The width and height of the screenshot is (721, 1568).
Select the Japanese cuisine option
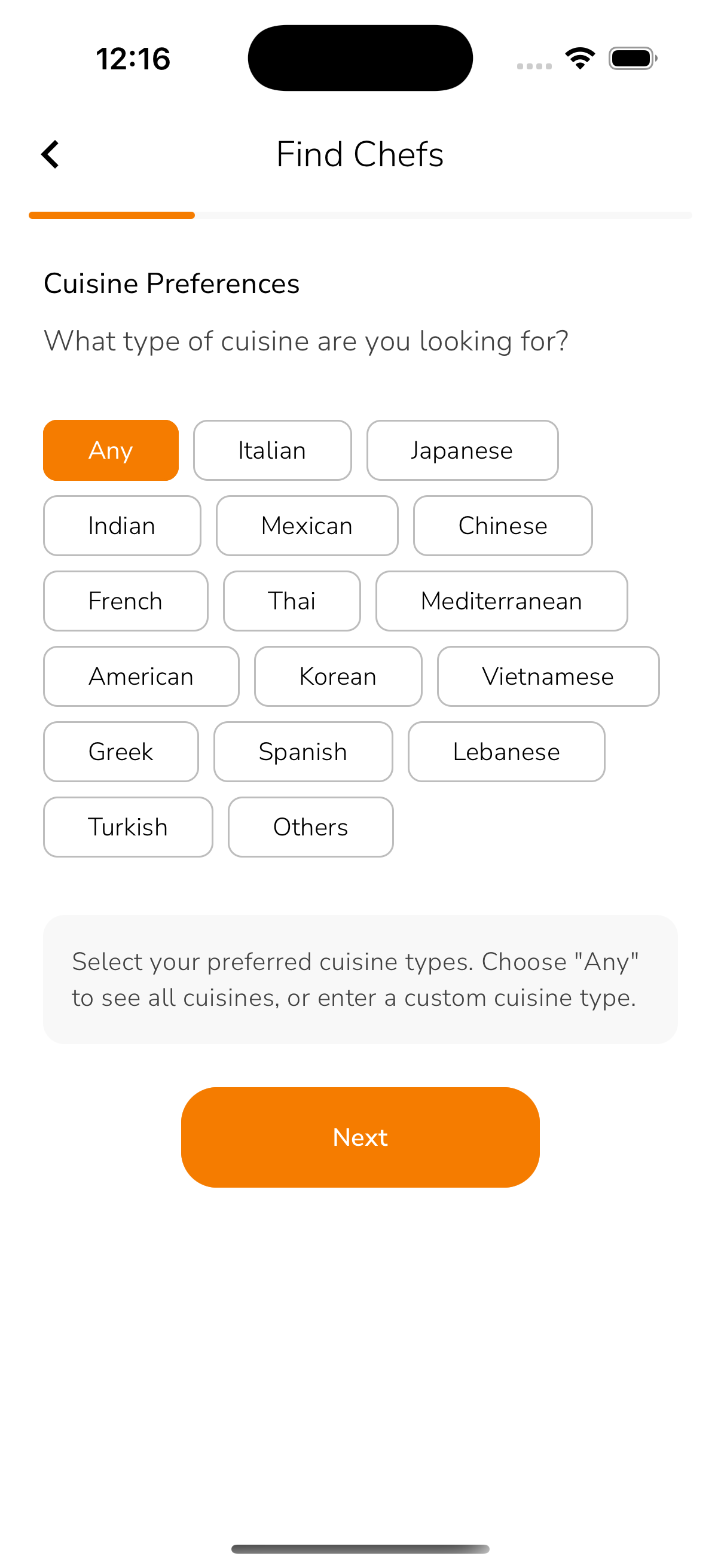[x=462, y=450]
